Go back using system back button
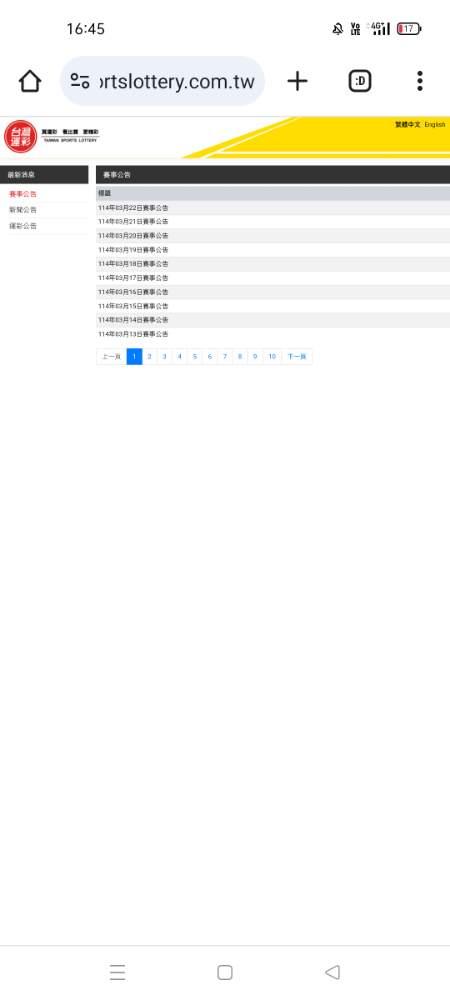This screenshot has width=450, height=1000. tap(332, 972)
